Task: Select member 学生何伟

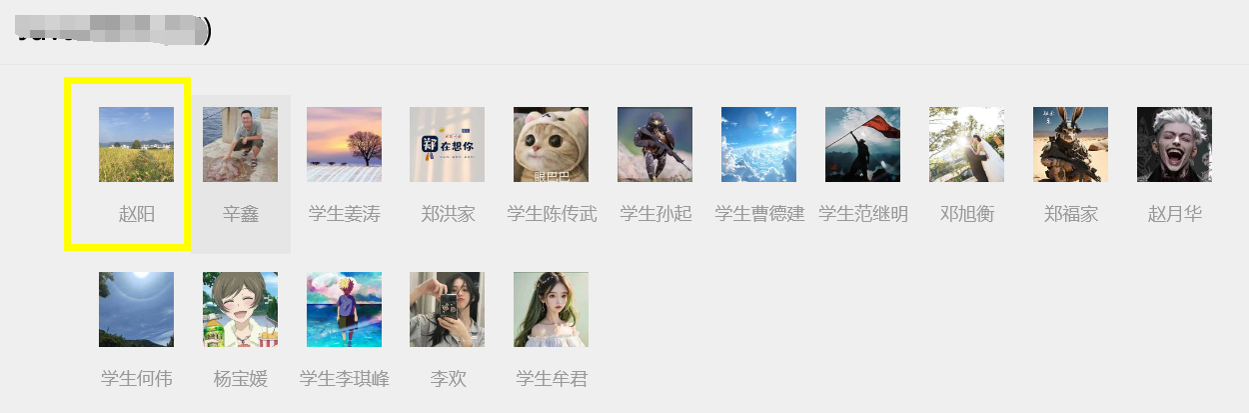Action: 136,310
